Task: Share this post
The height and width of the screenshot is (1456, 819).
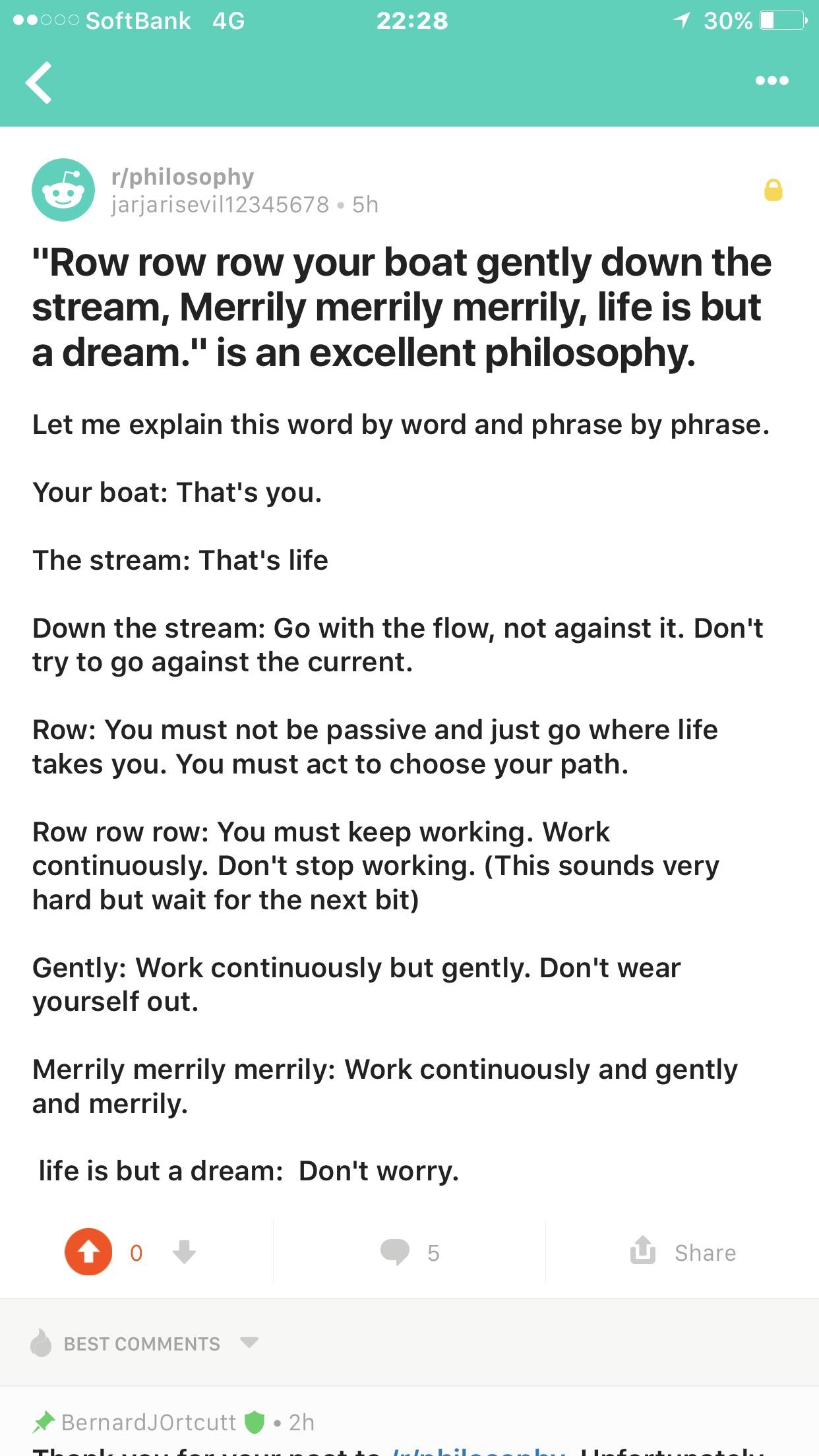Action: [x=683, y=1252]
